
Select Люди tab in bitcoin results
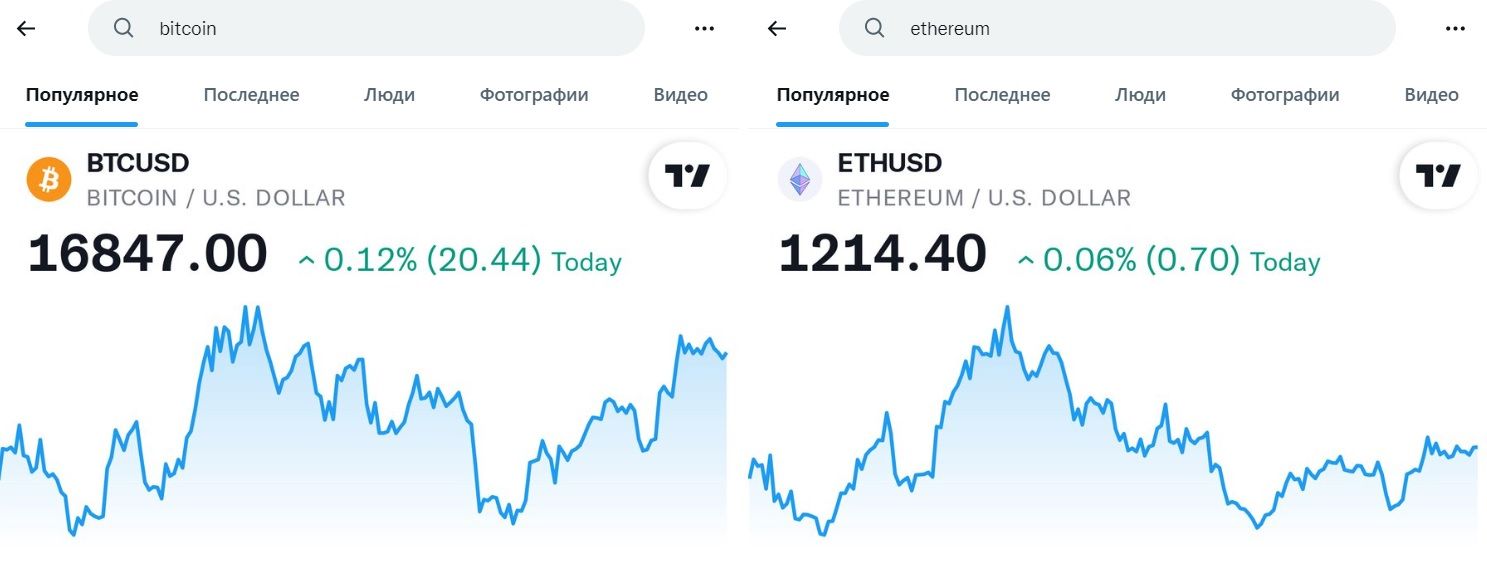click(389, 95)
